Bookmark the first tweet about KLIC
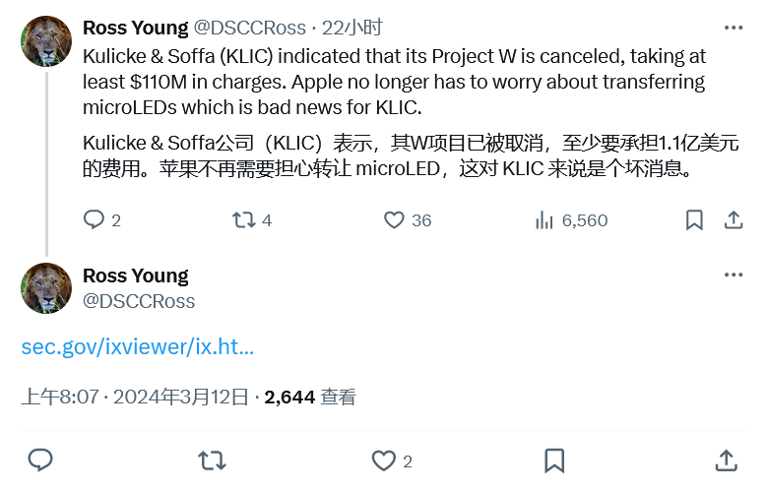 click(x=694, y=220)
